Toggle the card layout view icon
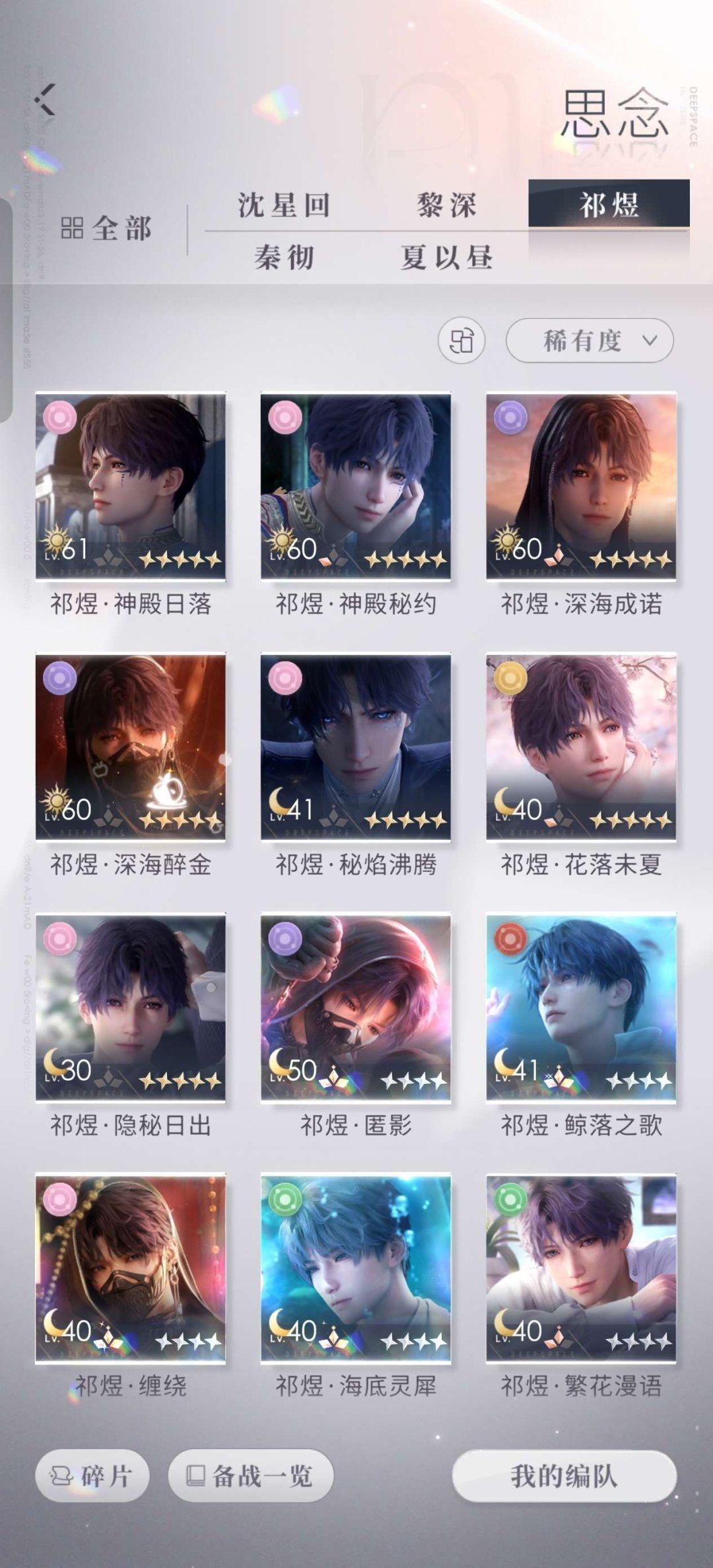 (461, 341)
